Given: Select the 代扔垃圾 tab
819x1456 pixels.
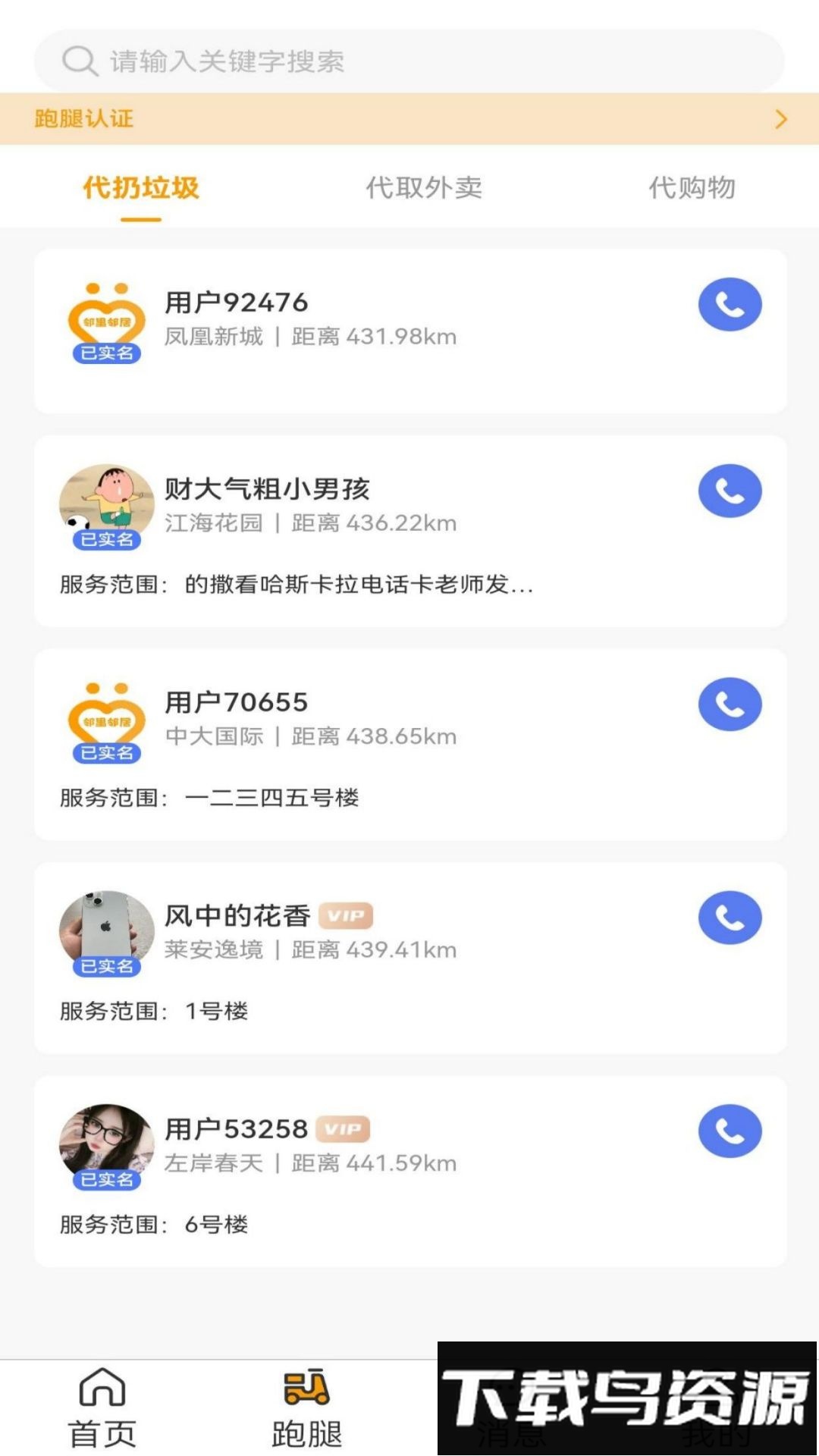Looking at the screenshot, I should pos(141,188).
